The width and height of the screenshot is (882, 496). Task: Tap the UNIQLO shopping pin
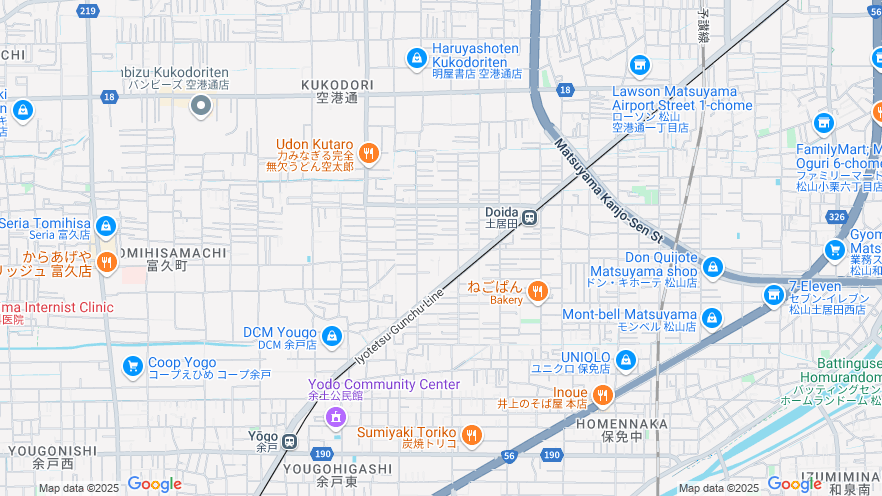tap(626, 360)
